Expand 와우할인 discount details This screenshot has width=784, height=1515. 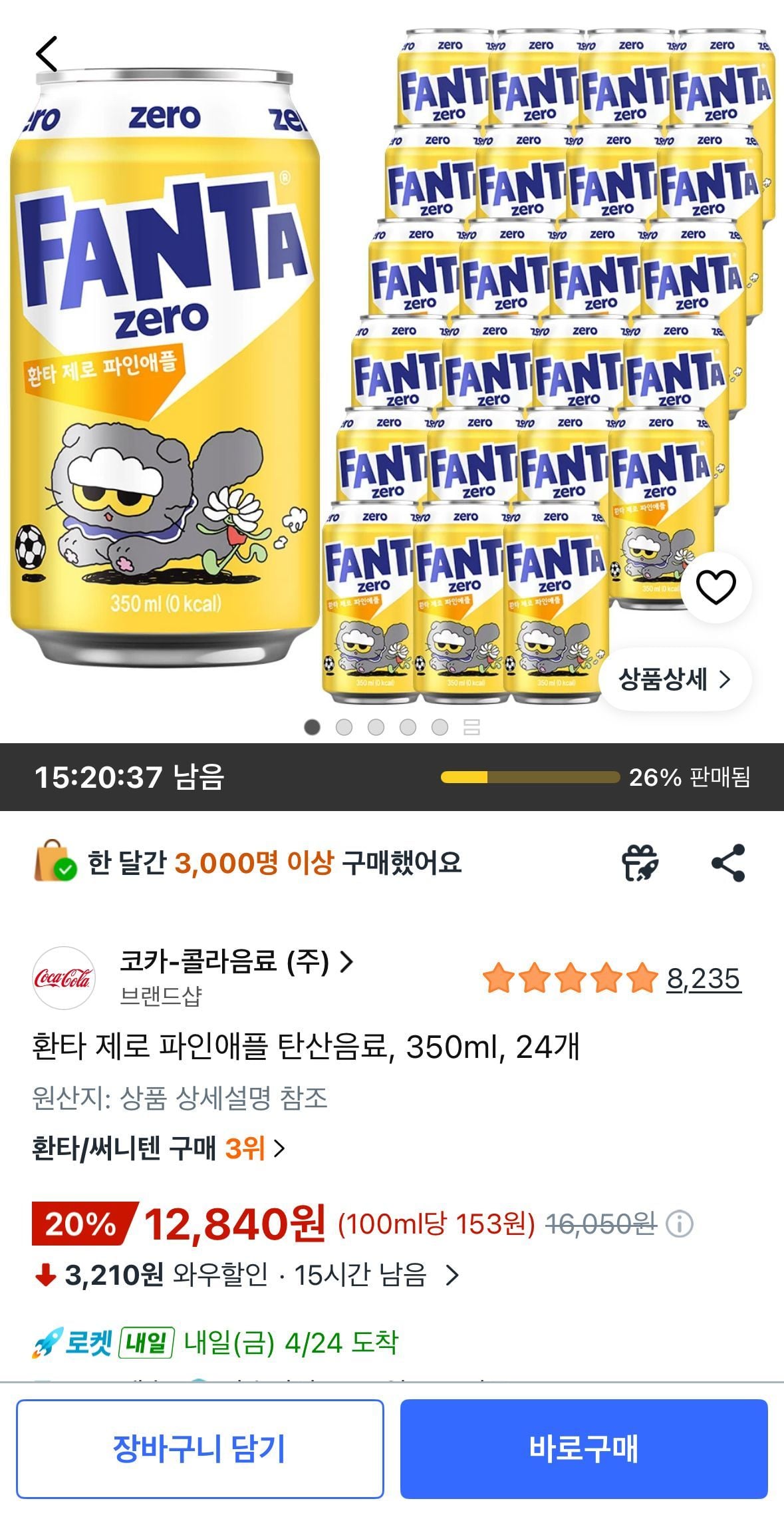[x=452, y=1275]
